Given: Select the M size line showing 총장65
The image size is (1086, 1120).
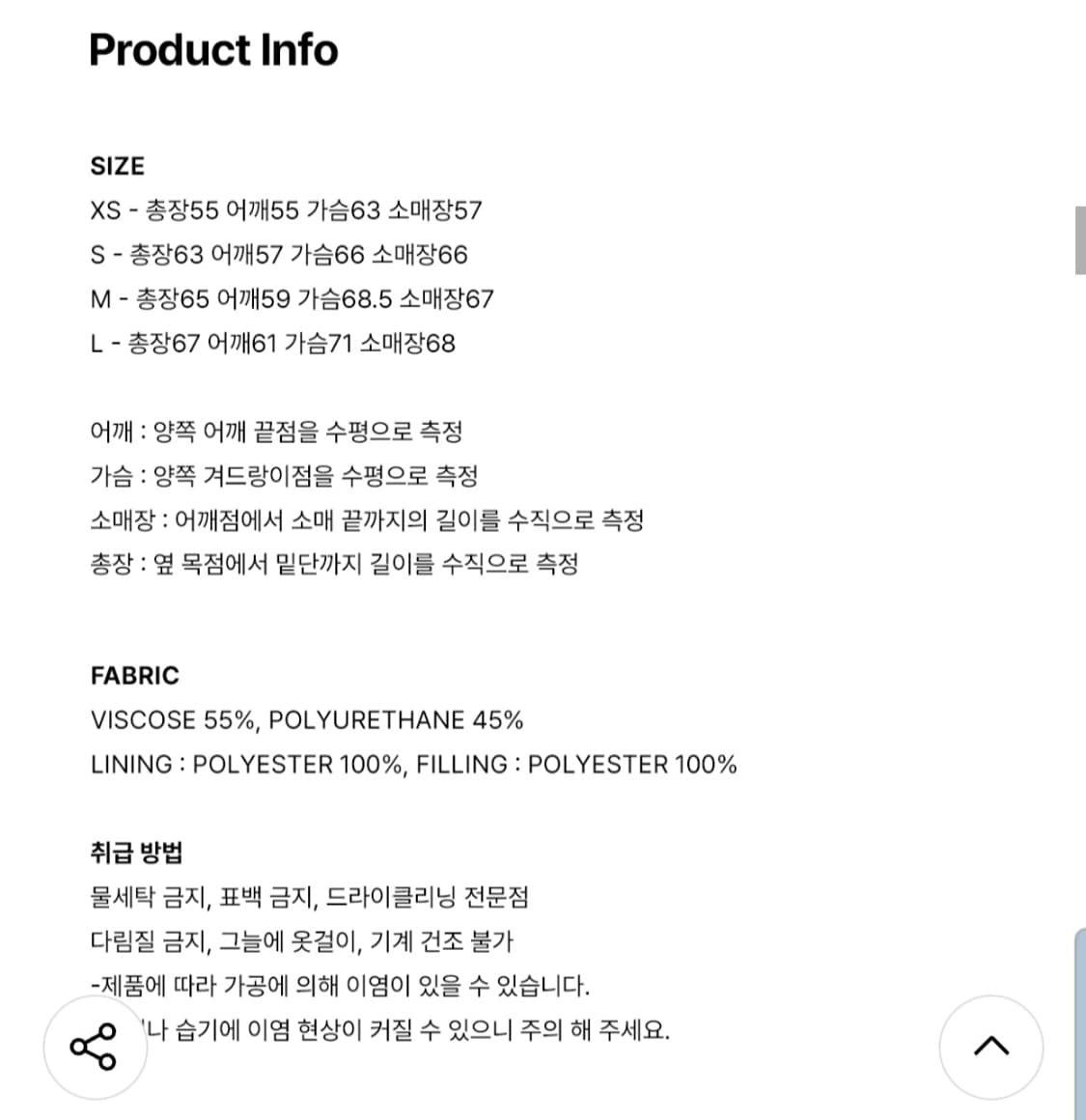Looking at the screenshot, I should click(x=292, y=299).
